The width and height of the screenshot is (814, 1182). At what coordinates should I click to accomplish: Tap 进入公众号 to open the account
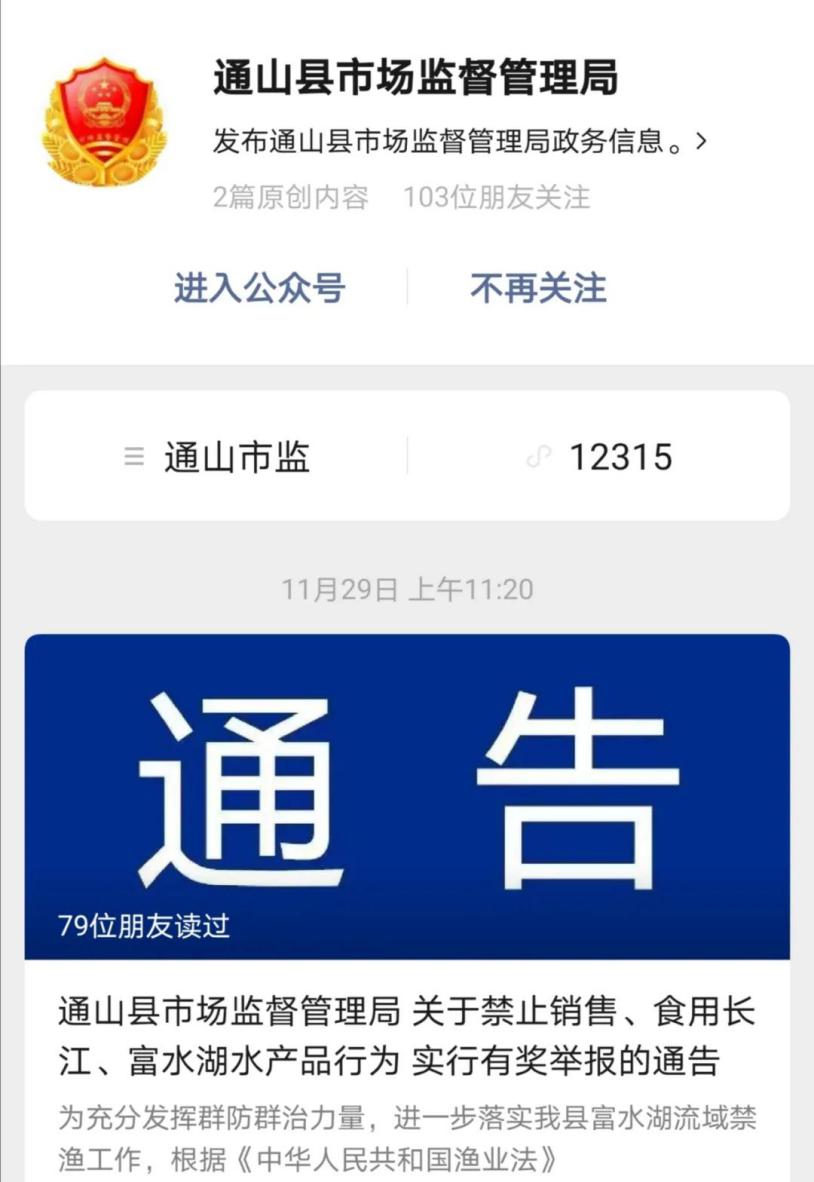(x=259, y=288)
